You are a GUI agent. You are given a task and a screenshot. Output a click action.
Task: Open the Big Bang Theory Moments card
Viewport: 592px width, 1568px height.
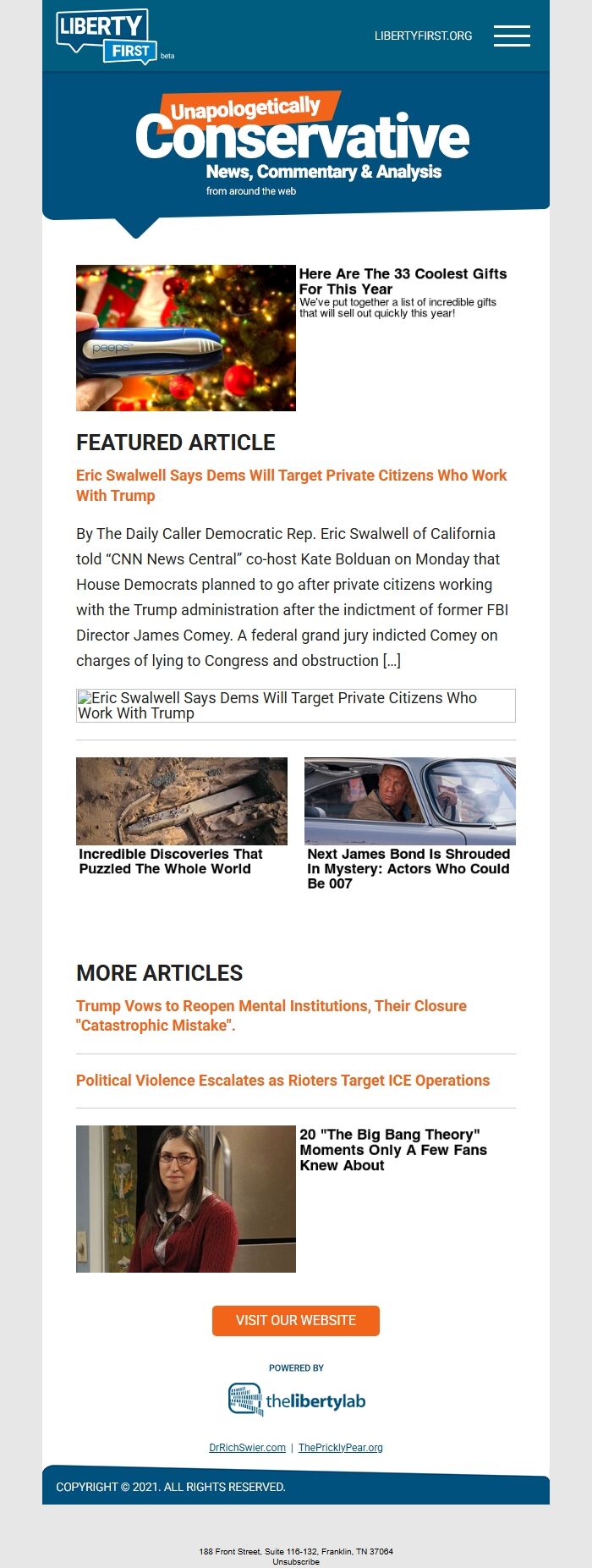[x=392, y=1149]
